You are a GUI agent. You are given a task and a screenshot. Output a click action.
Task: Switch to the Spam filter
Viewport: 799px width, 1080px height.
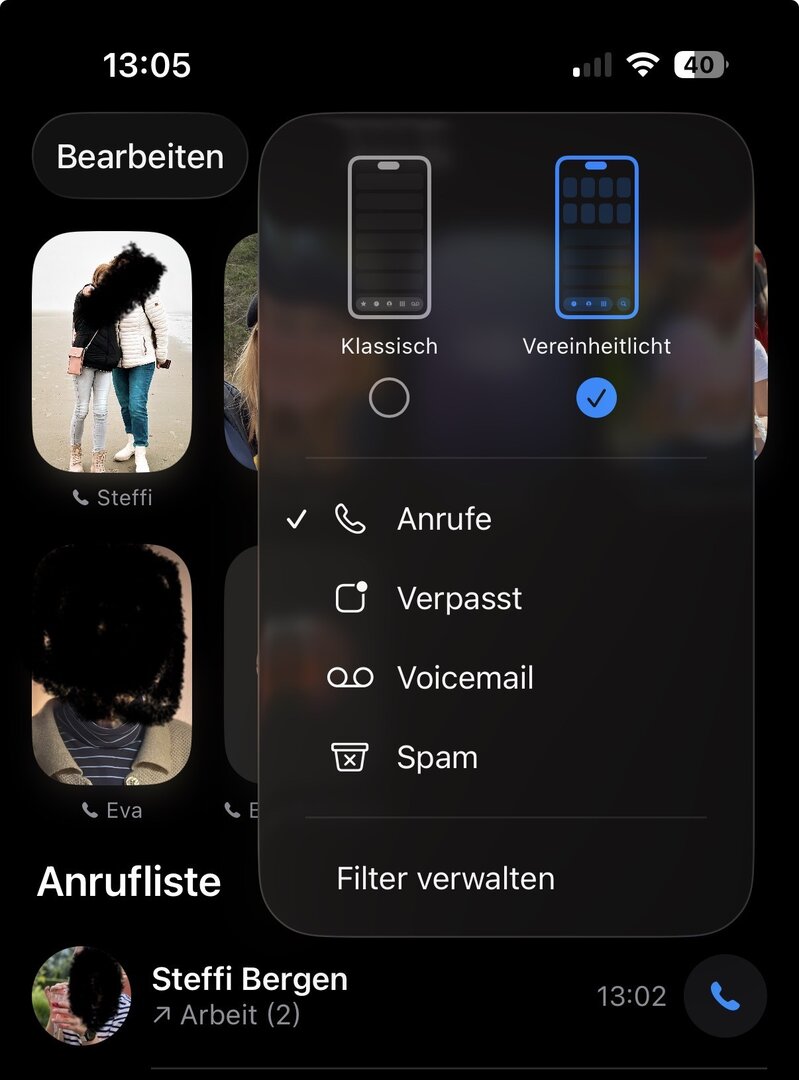437,757
